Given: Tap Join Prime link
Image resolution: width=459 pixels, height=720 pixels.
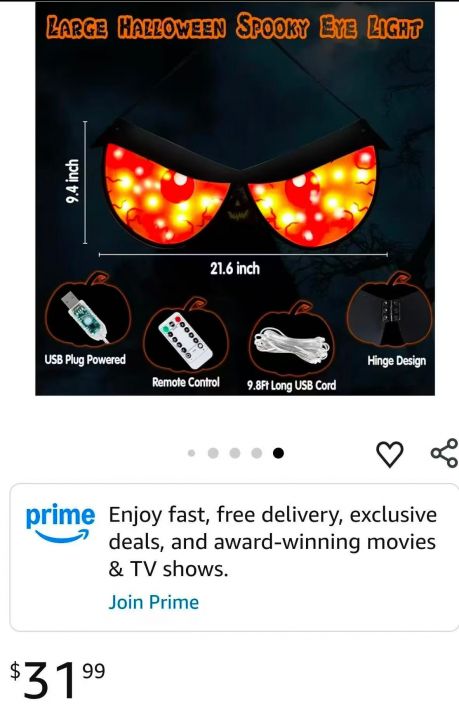Looking at the screenshot, I should (x=154, y=602).
